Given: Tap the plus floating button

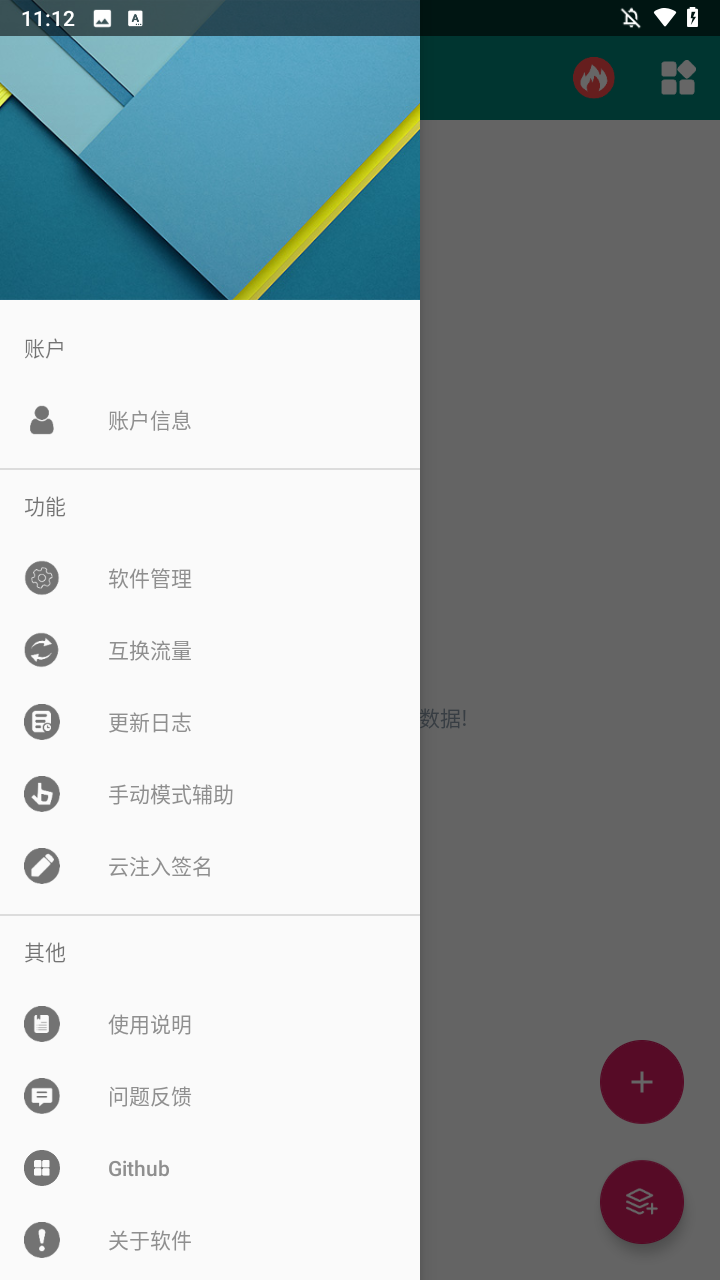Looking at the screenshot, I should [642, 1082].
